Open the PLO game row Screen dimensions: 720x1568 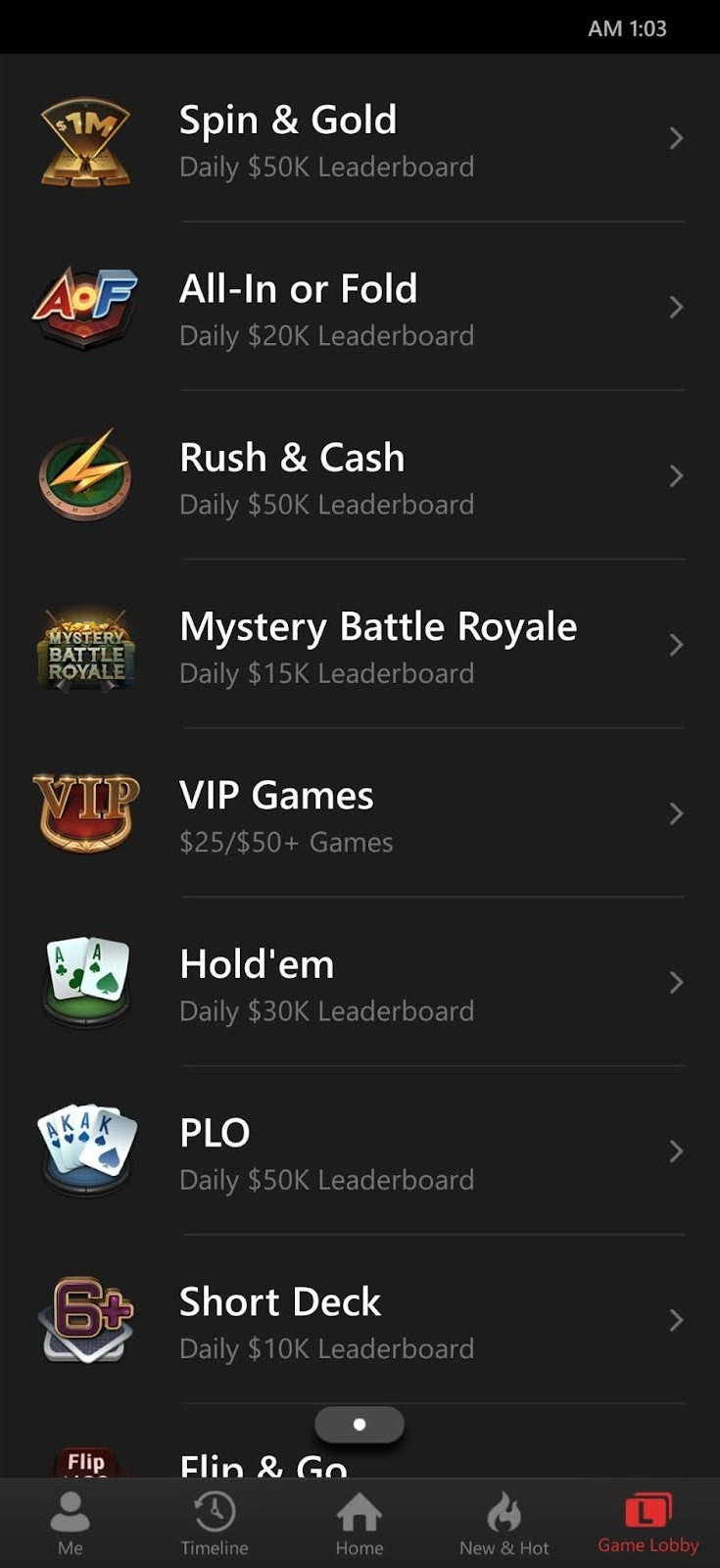coord(360,1152)
